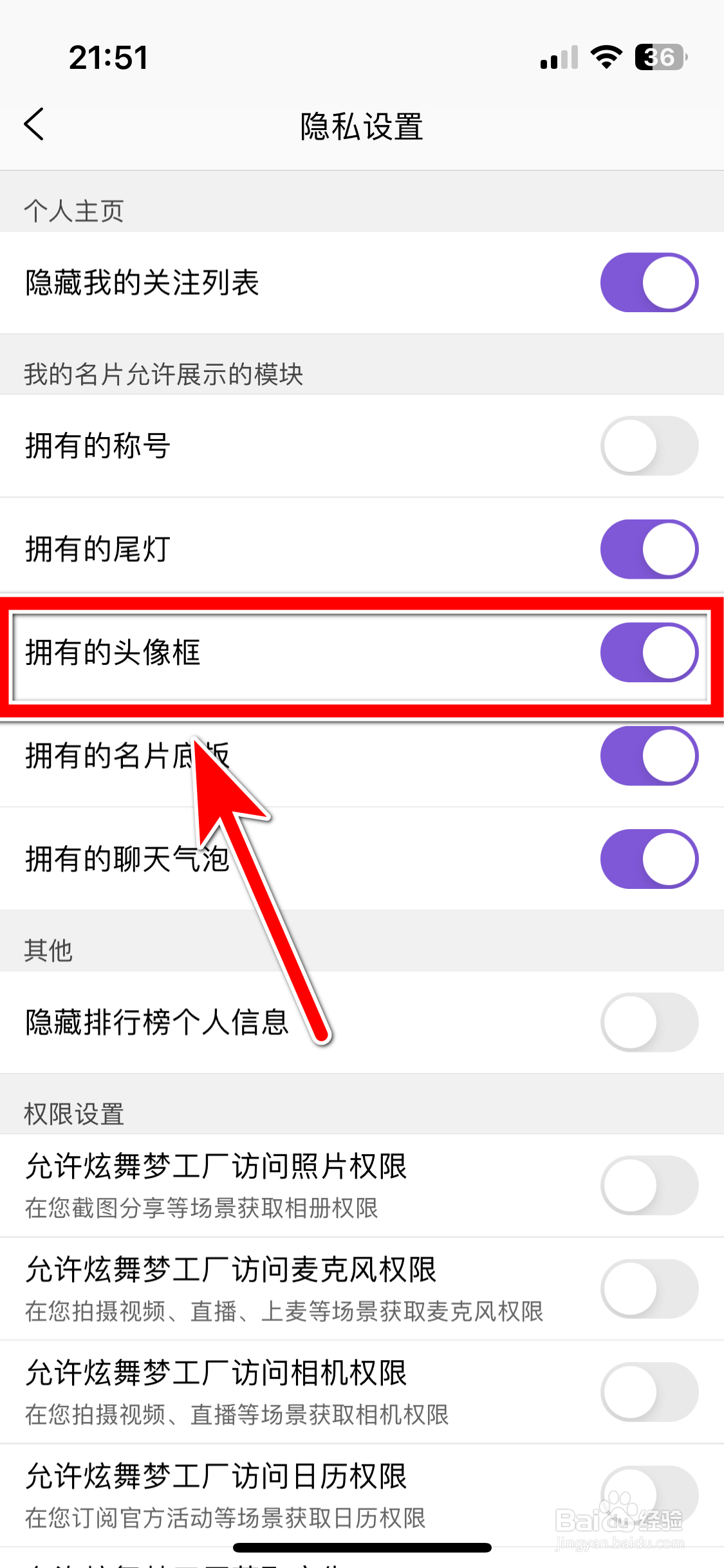Tap the back arrow to exit Privacy Settings
The height and width of the screenshot is (1568, 724).
coord(34,124)
